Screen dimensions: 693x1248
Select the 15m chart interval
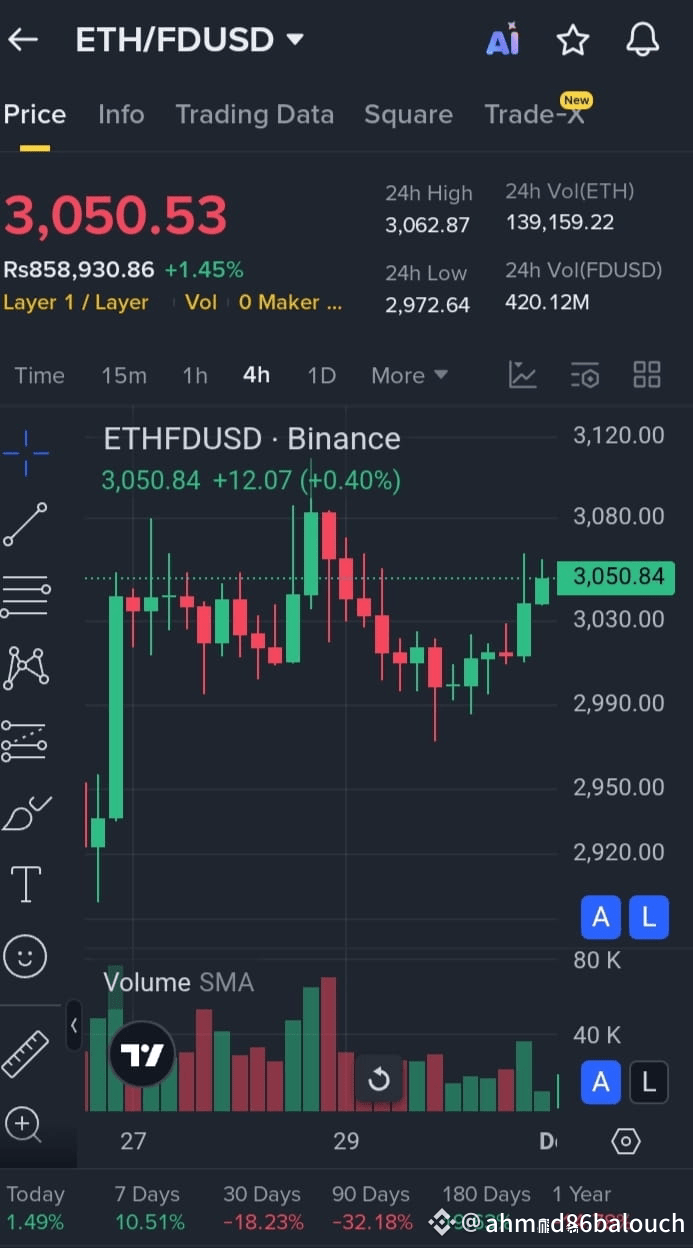(124, 376)
